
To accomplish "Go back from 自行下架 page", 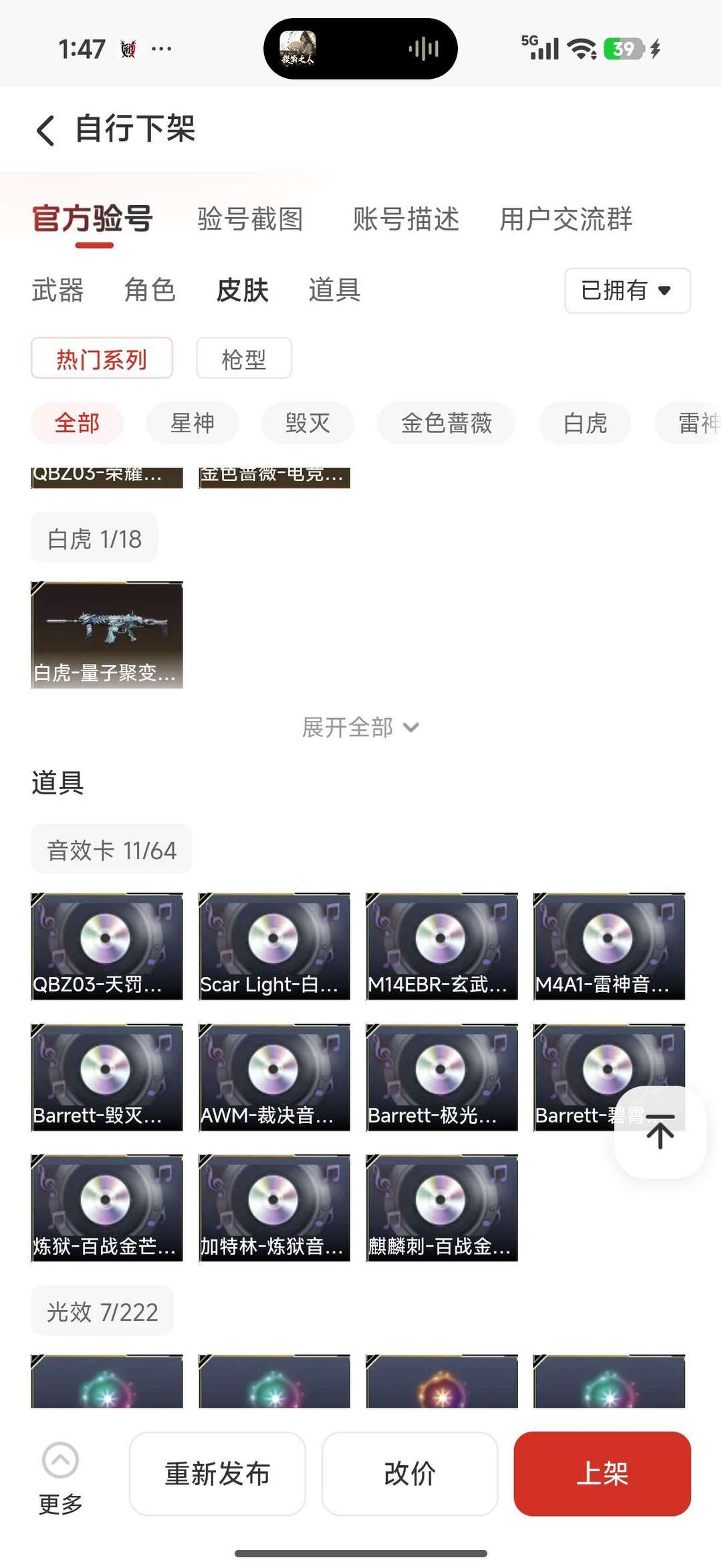I will [x=45, y=130].
